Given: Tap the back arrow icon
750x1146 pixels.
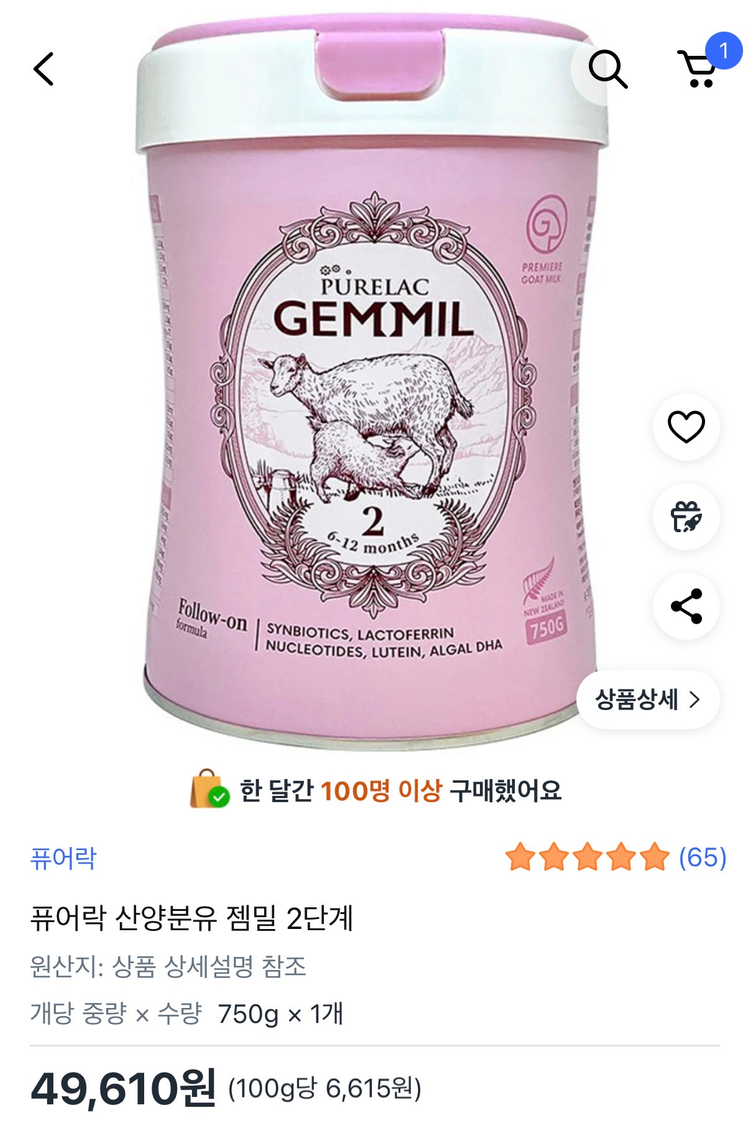Looking at the screenshot, I should click(42, 69).
